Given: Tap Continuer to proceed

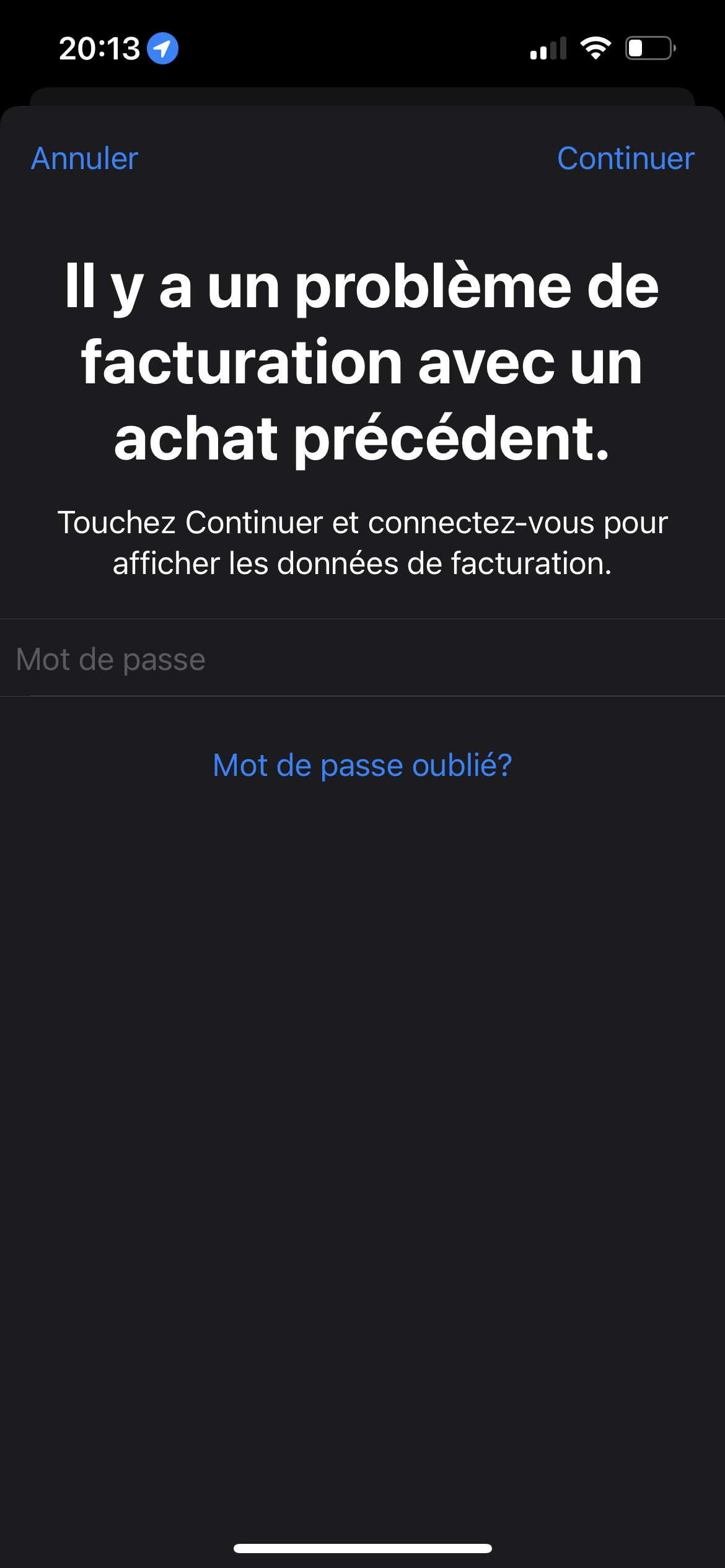Looking at the screenshot, I should (x=625, y=159).
